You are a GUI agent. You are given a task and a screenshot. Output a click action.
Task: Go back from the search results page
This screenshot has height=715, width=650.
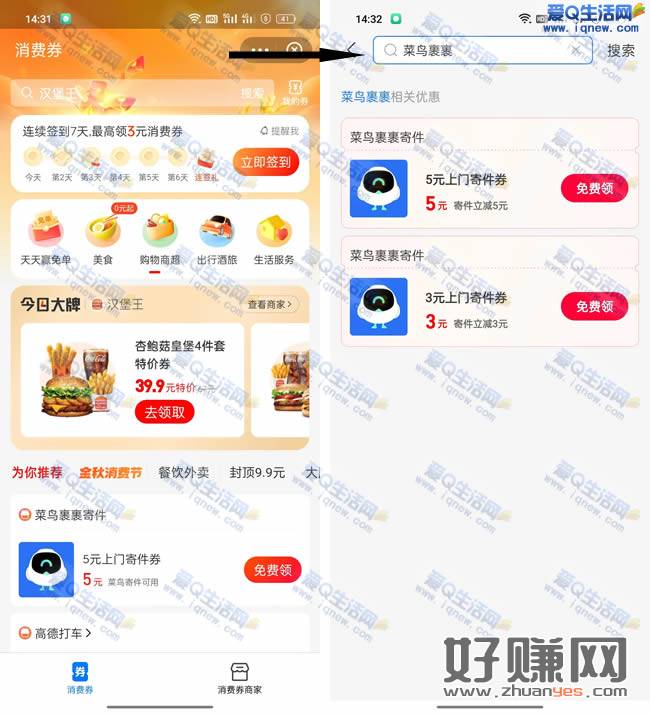coord(352,50)
